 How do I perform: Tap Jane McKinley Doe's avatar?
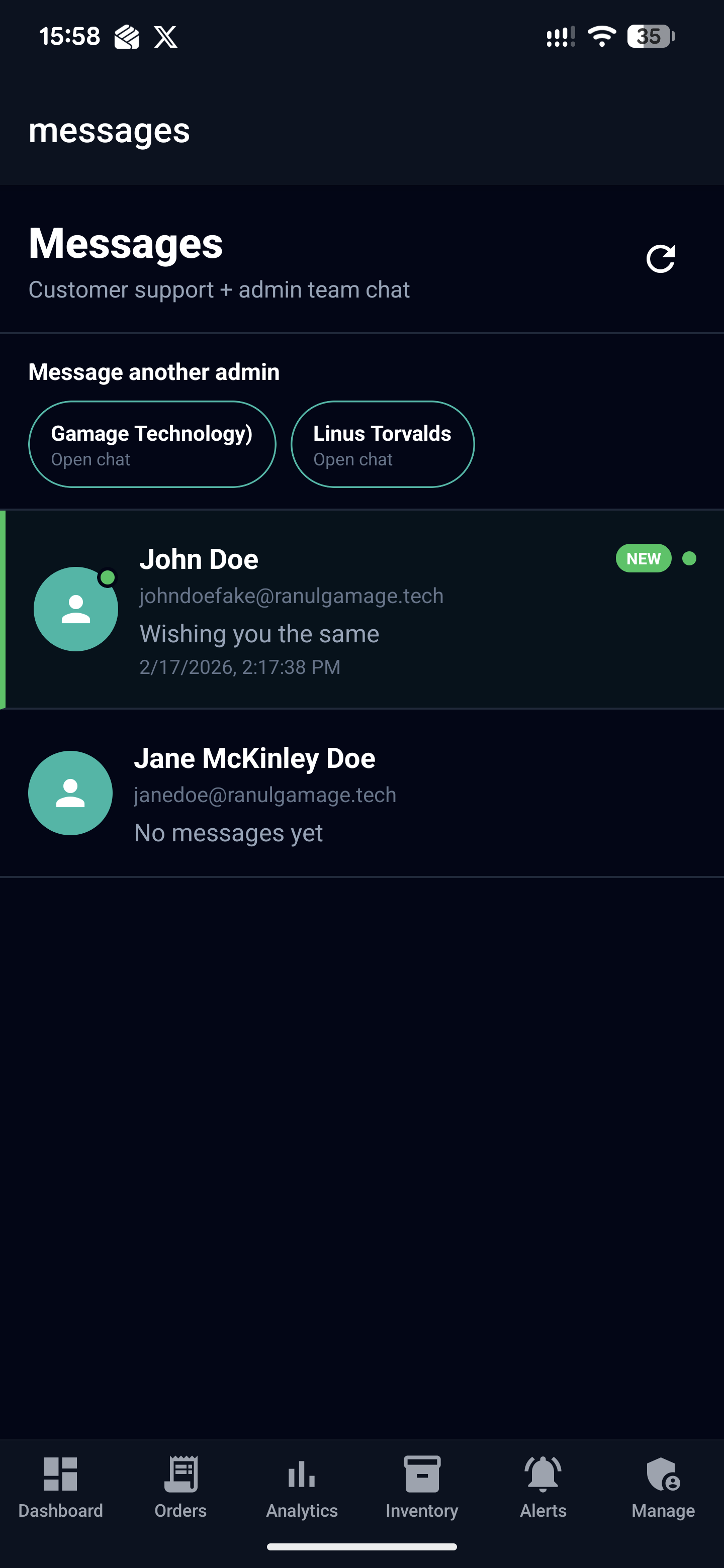(x=70, y=793)
